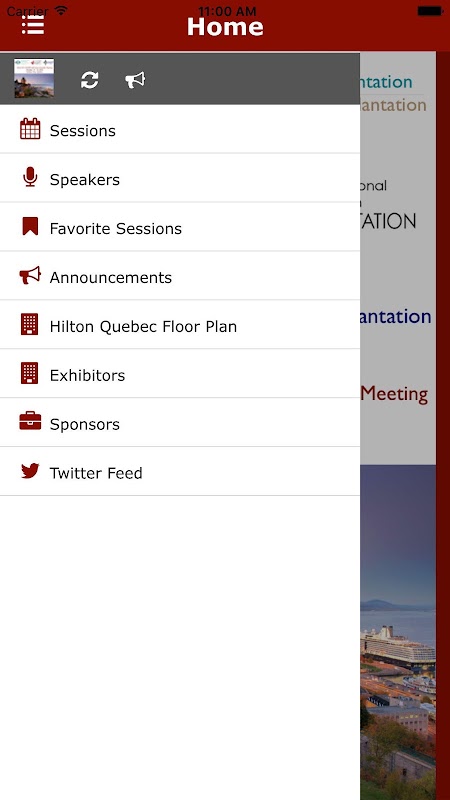Screen dimensions: 450x800
Task: Open the Sponsors page
Action: (x=180, y=423)
